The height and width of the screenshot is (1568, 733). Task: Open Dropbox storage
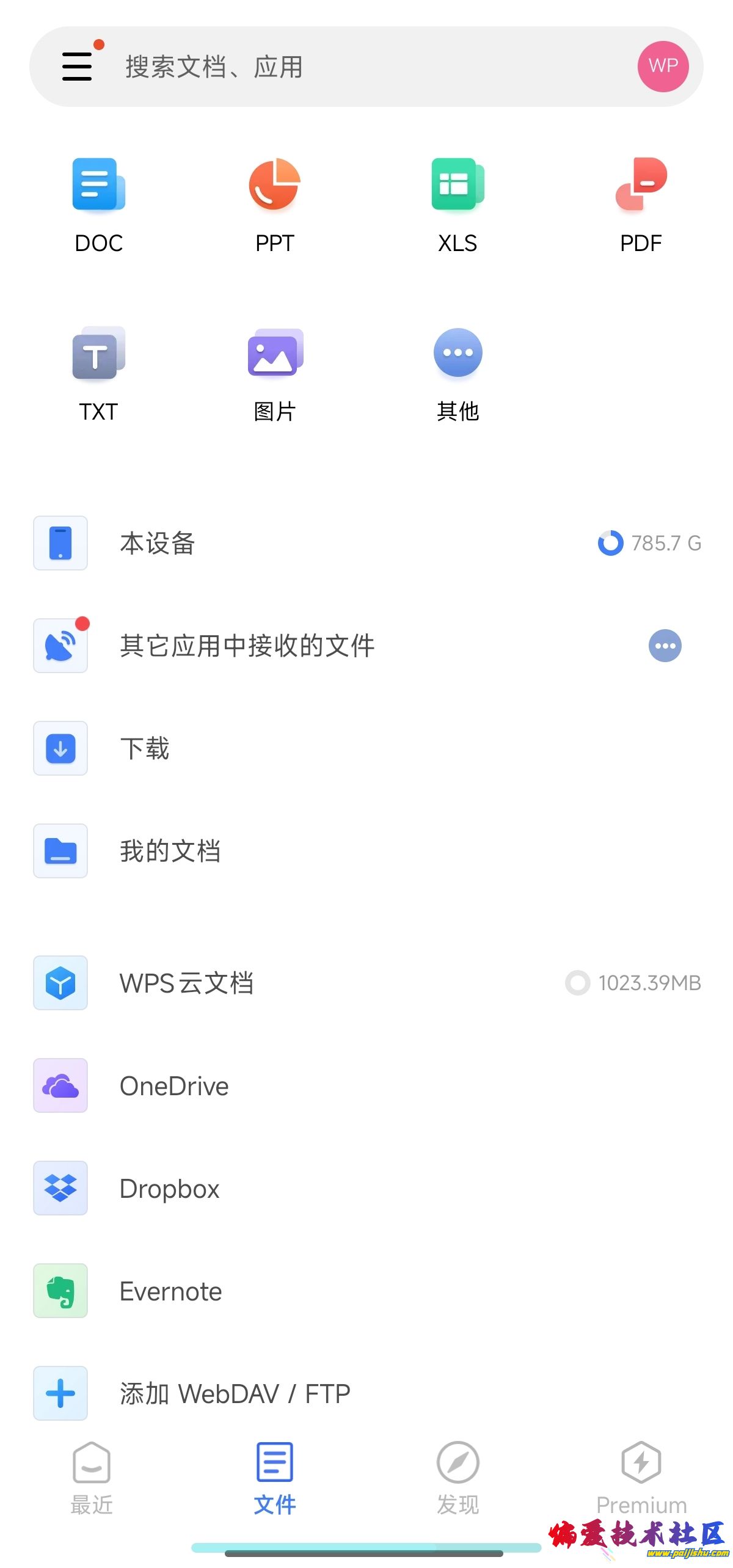coord(169,1188)
